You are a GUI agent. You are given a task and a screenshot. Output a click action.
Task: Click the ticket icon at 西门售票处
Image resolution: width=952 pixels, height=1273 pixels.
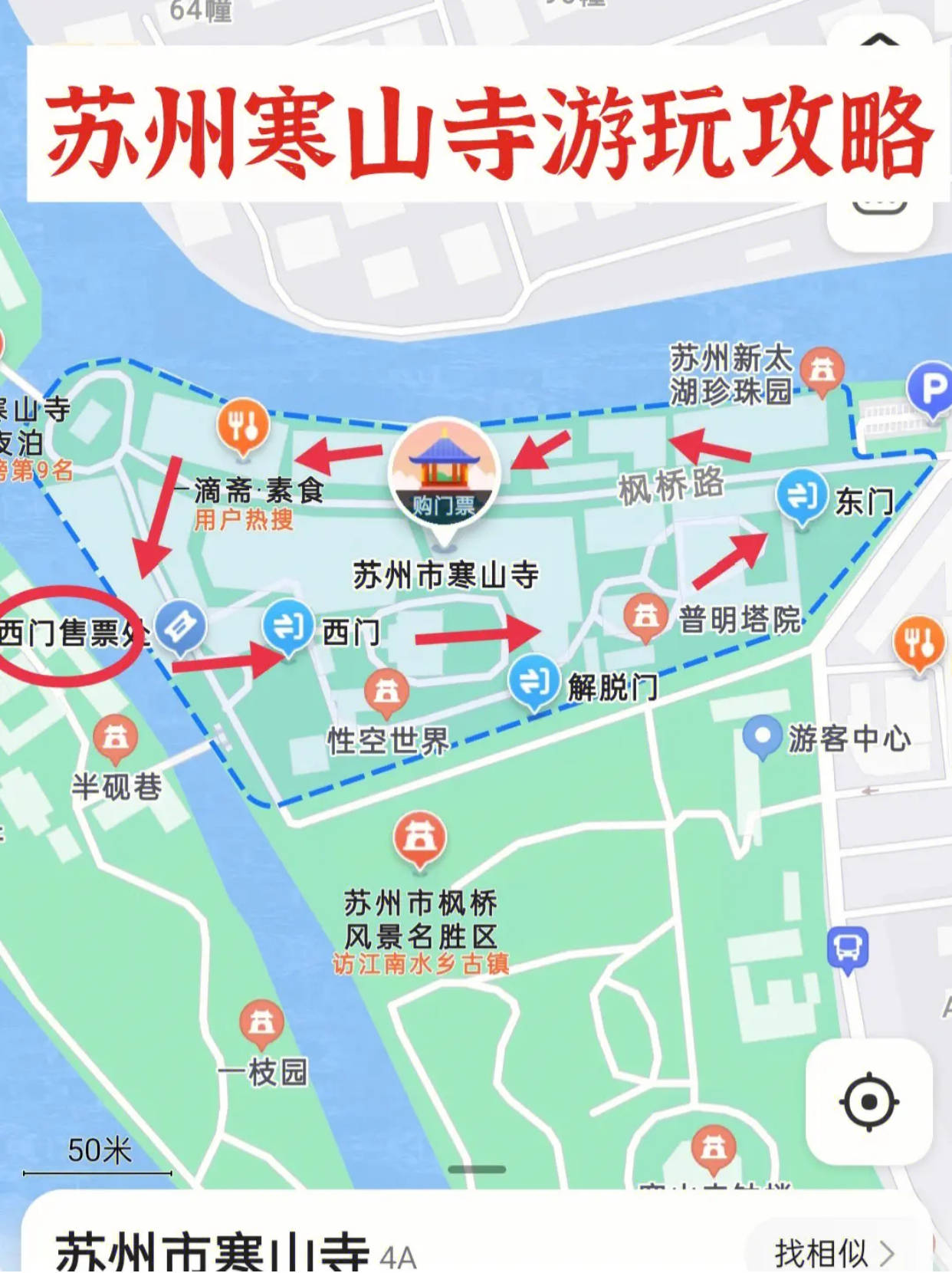click(x=178, y=625)
